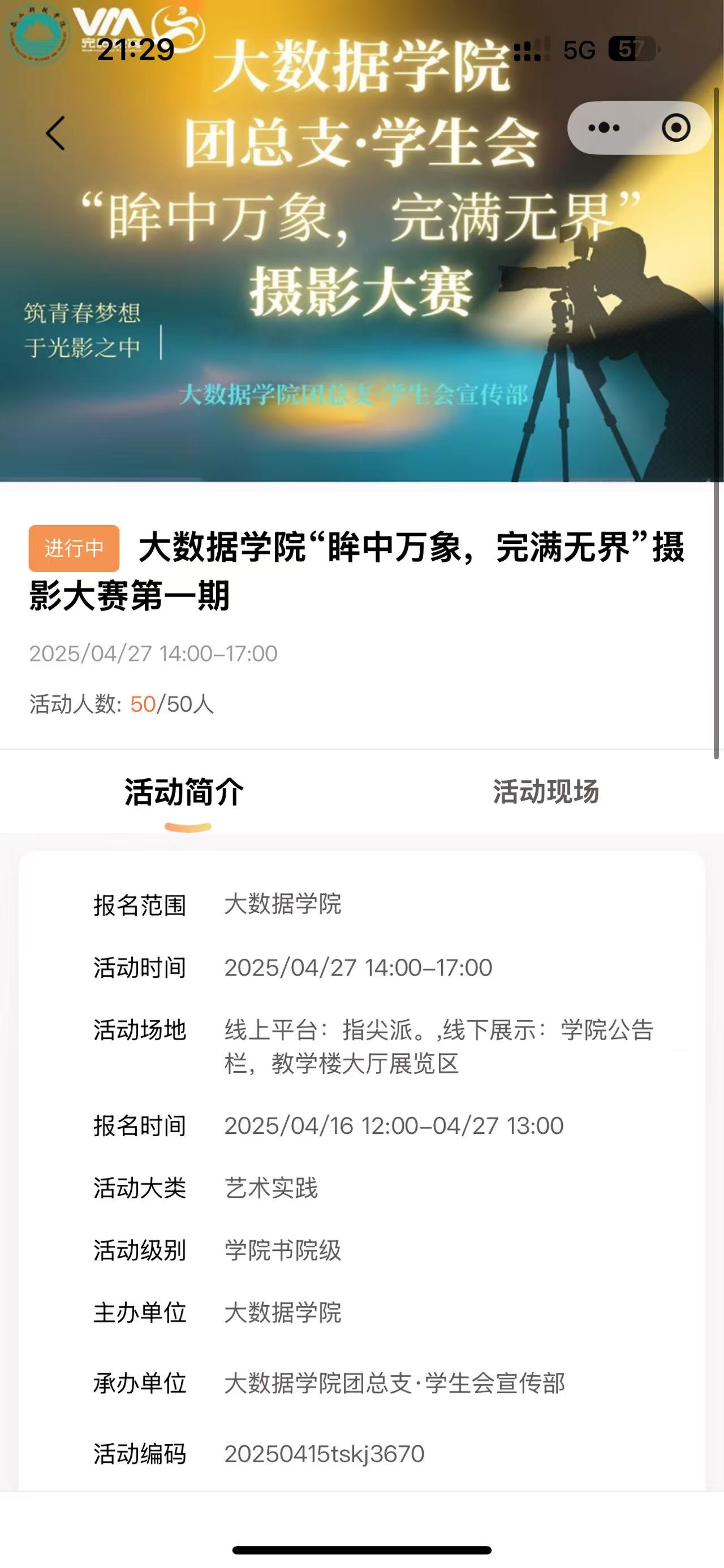This screenshot has width=724, height=1568.
Task: Close the mini program with the circle button
Action: coord(675,128)
